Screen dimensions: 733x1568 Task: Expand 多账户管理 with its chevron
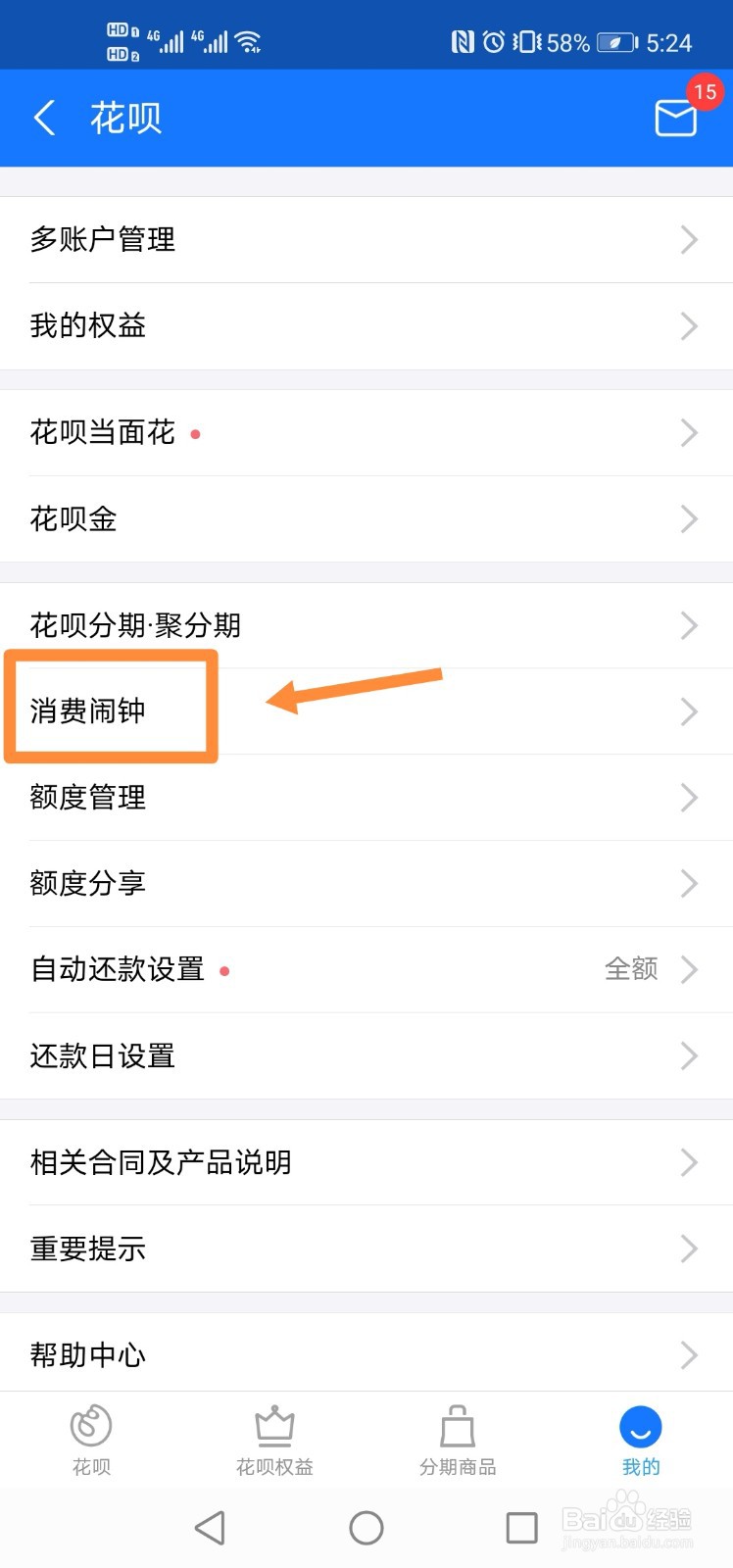tap(690, 240)
